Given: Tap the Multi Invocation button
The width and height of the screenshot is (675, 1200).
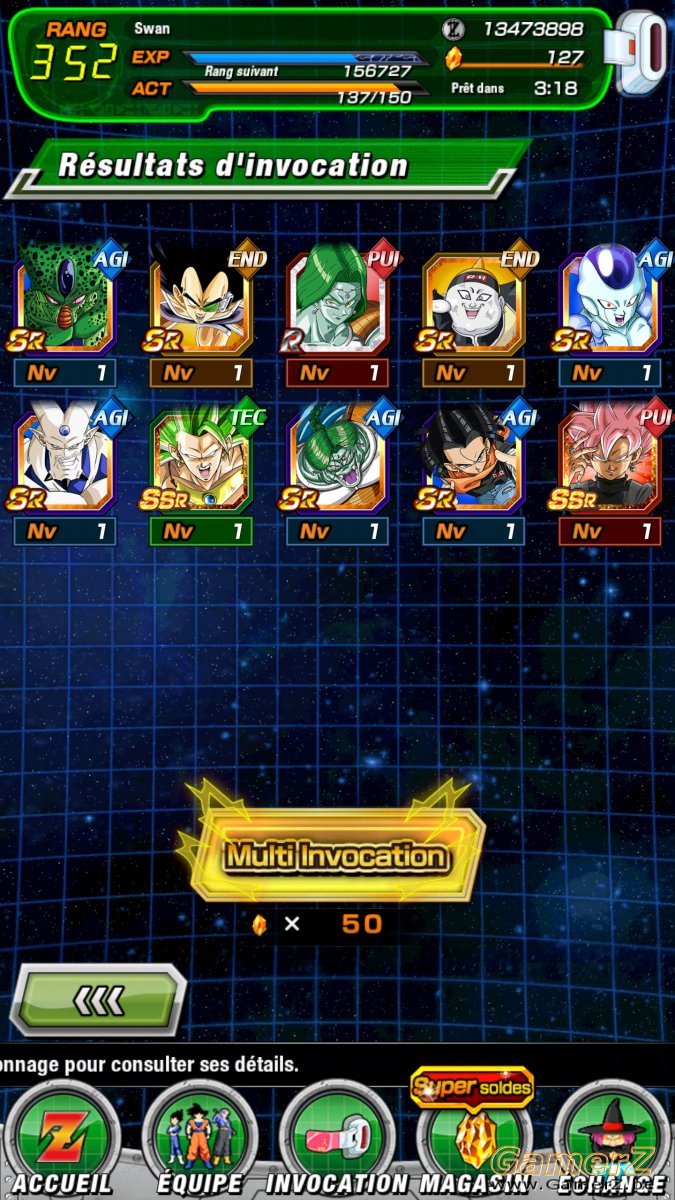Looking at the screenshot, I should 336,855.
